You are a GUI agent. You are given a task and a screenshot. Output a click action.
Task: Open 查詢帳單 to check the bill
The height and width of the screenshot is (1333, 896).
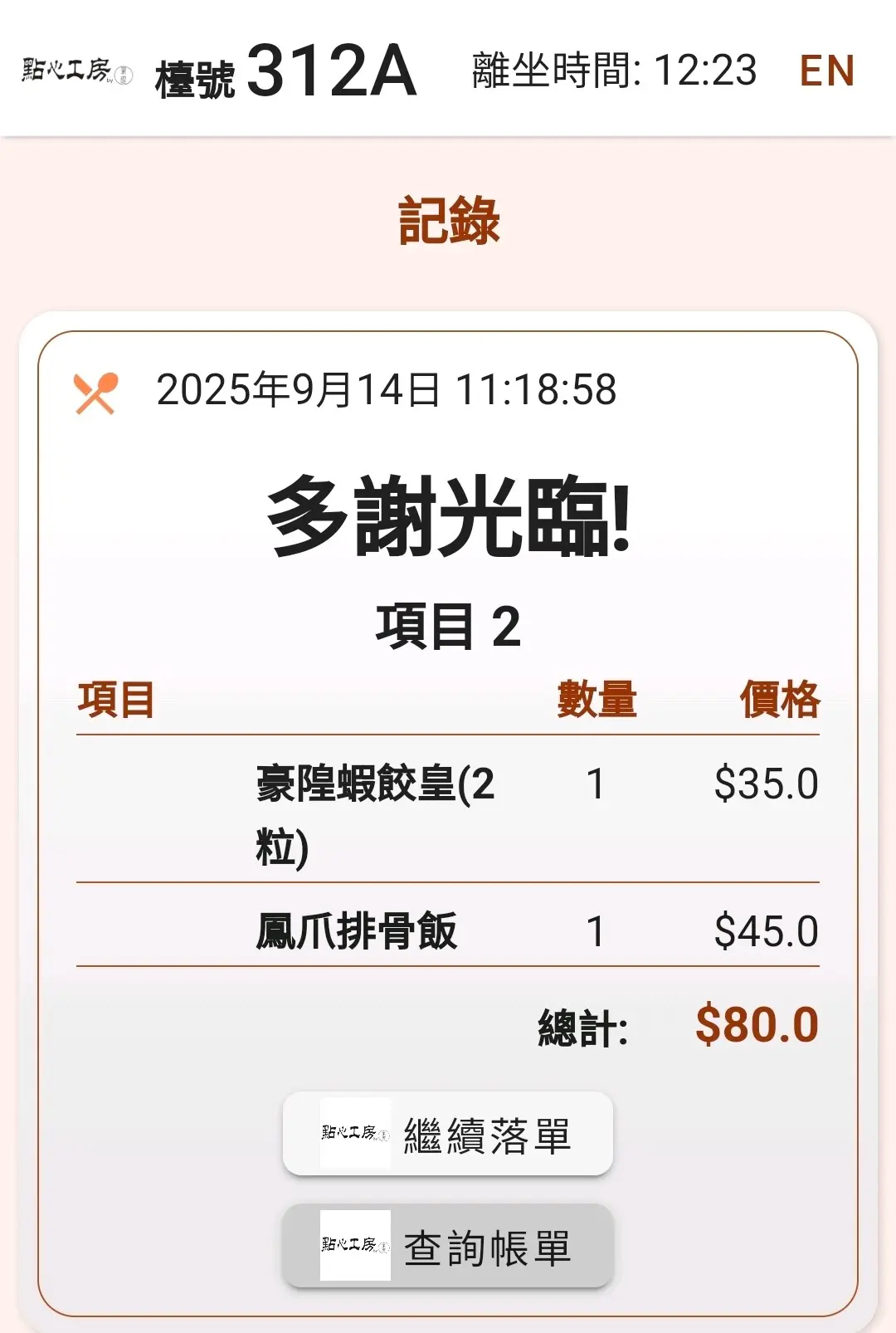click(448, 1246)
